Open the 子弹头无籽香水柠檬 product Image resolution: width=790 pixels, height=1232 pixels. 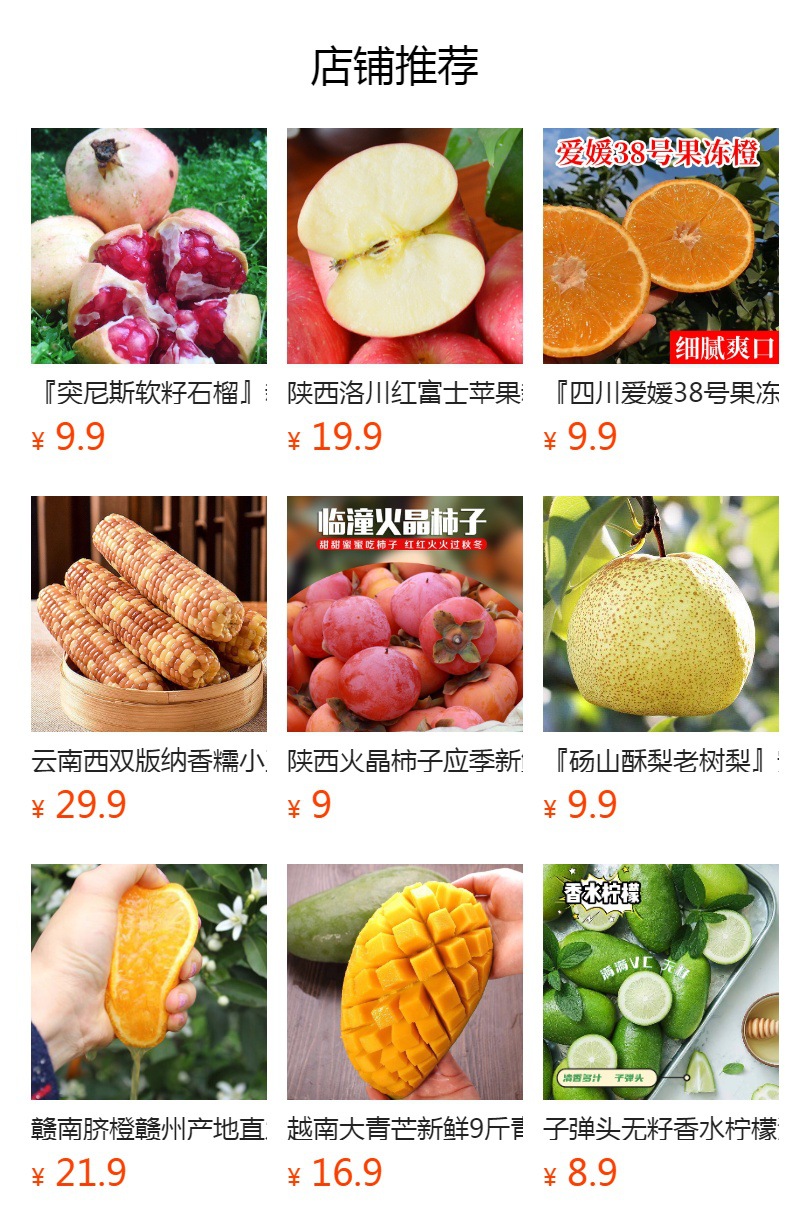tap(661, 982)
